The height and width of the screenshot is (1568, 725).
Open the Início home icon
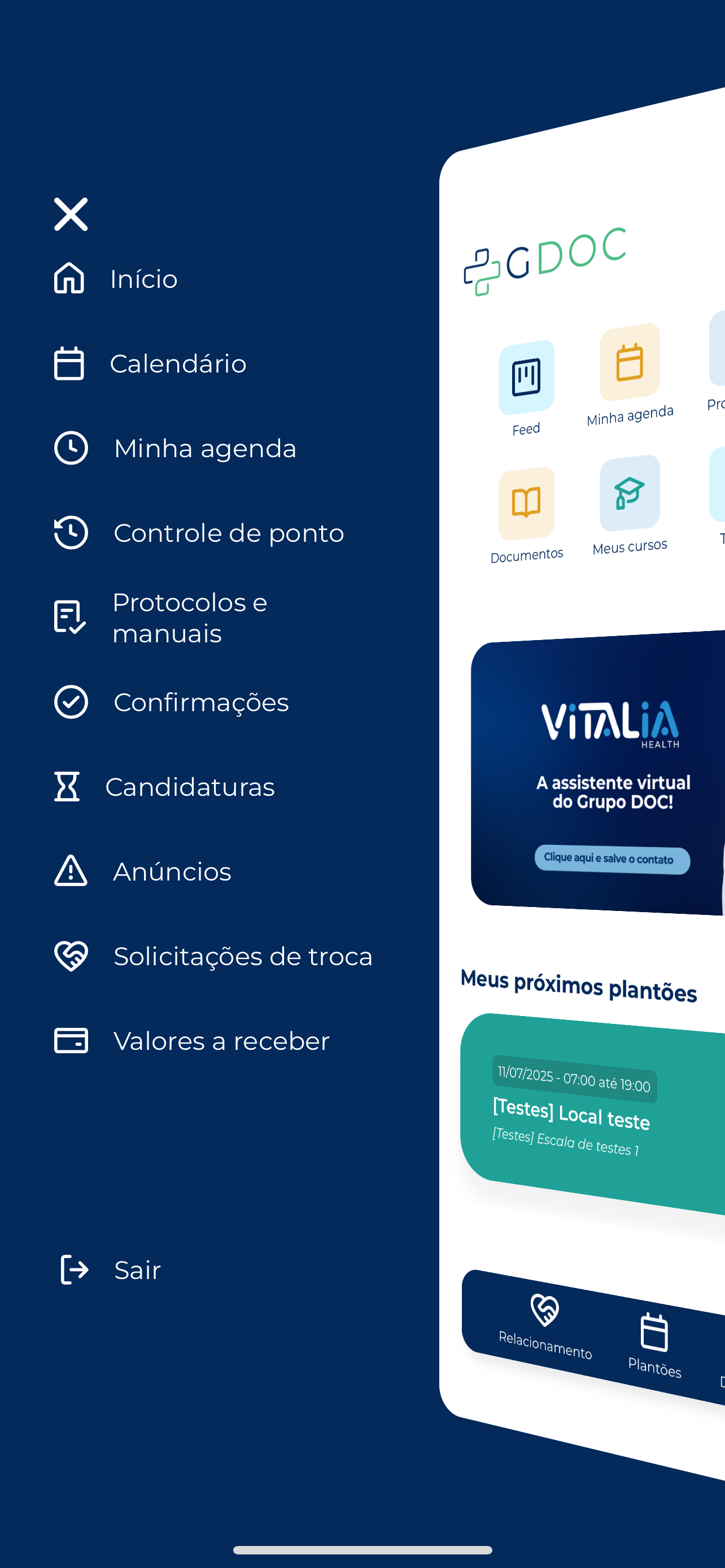(69, 279)
